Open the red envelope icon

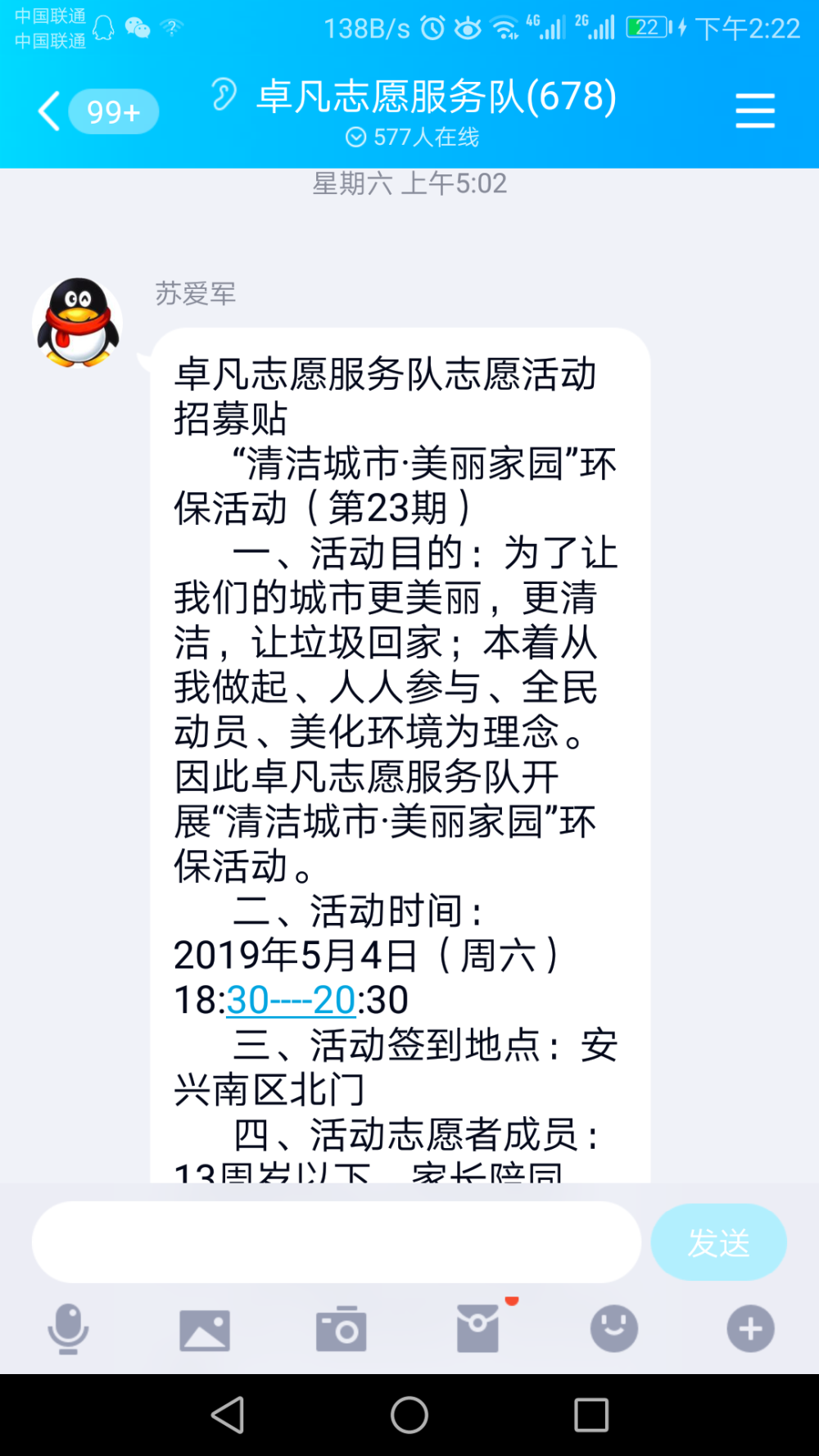click(478, 1328)
